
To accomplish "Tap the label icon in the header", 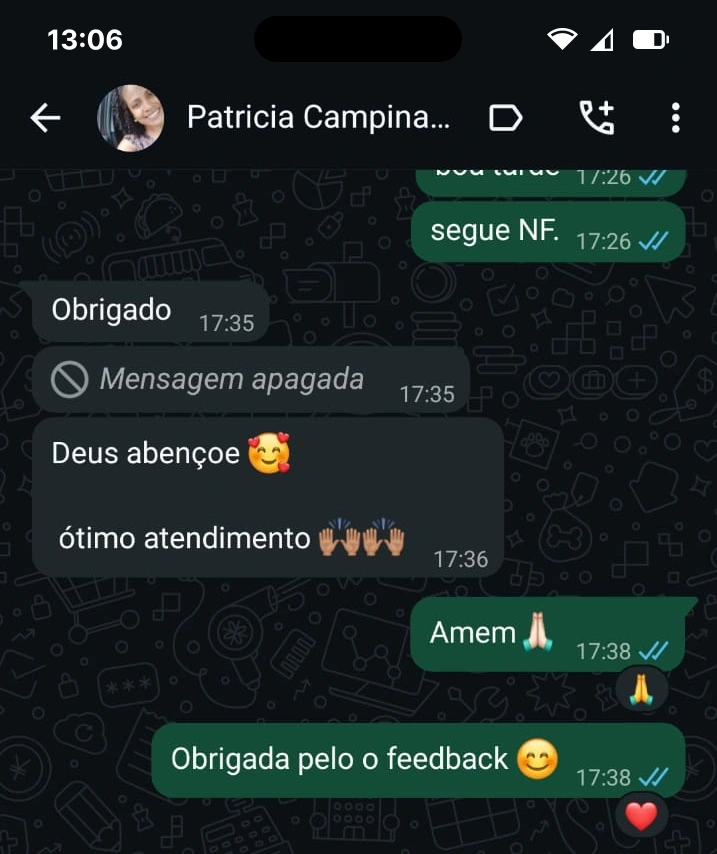I will tap(505, 118).
